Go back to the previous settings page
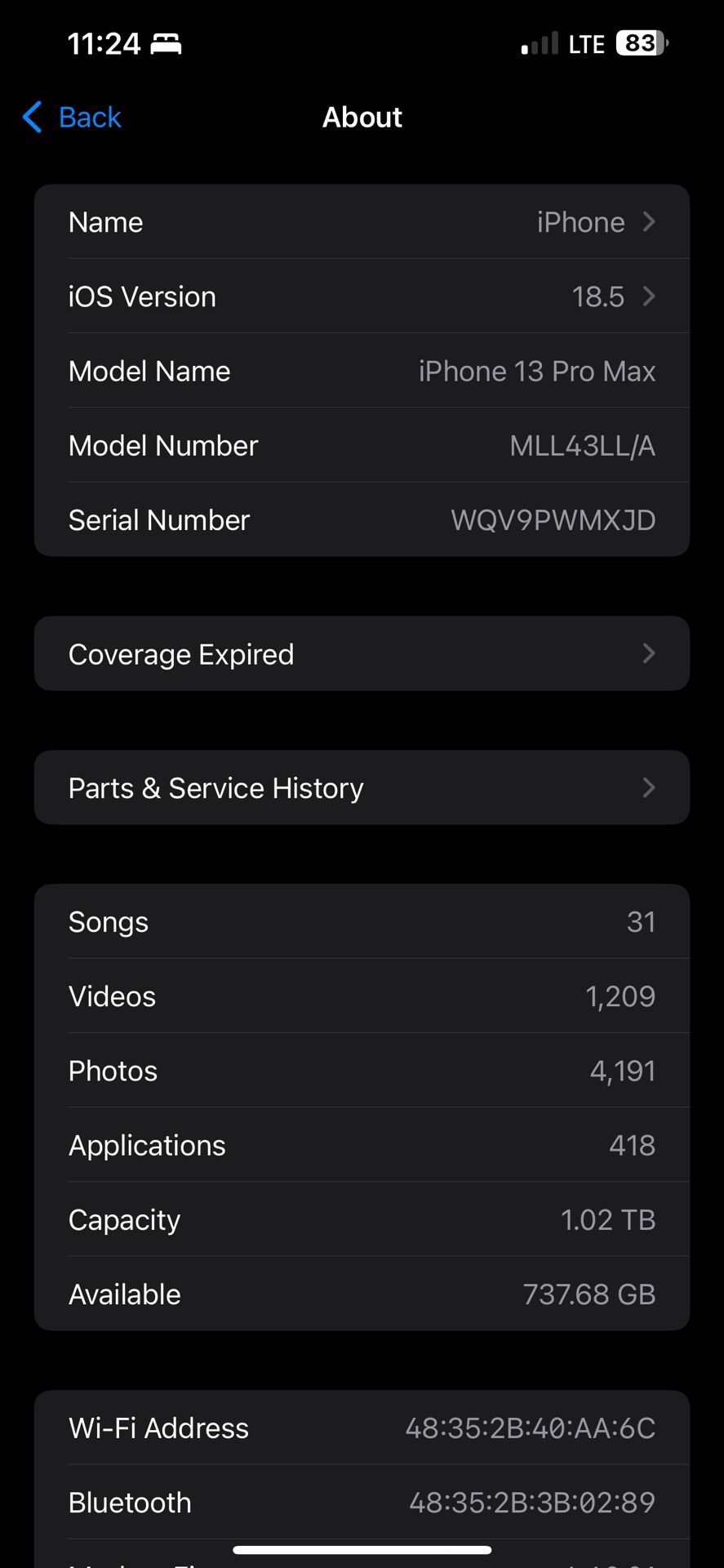The width and height of the screenshot is (724, 1568). tap(73, 118)
